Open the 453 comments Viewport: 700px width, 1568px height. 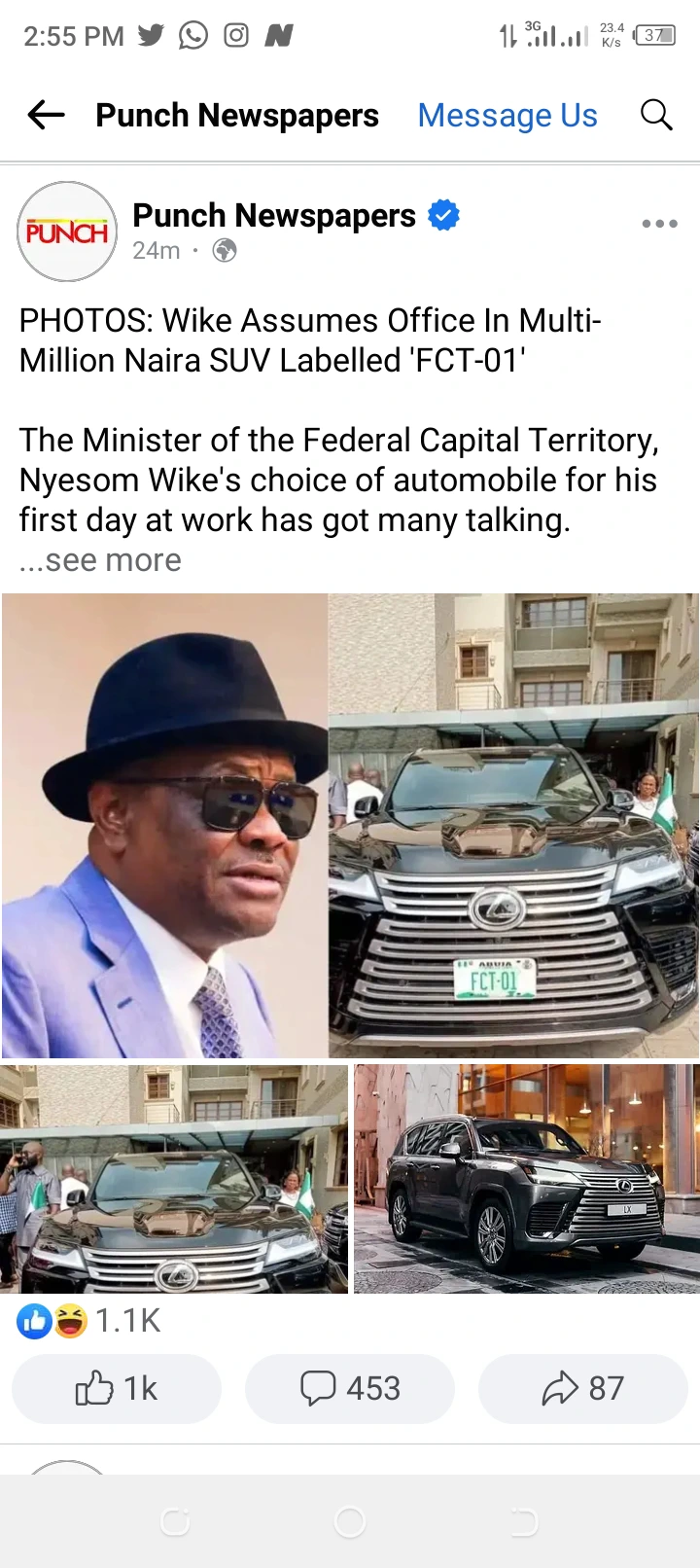pos(350,1388)
